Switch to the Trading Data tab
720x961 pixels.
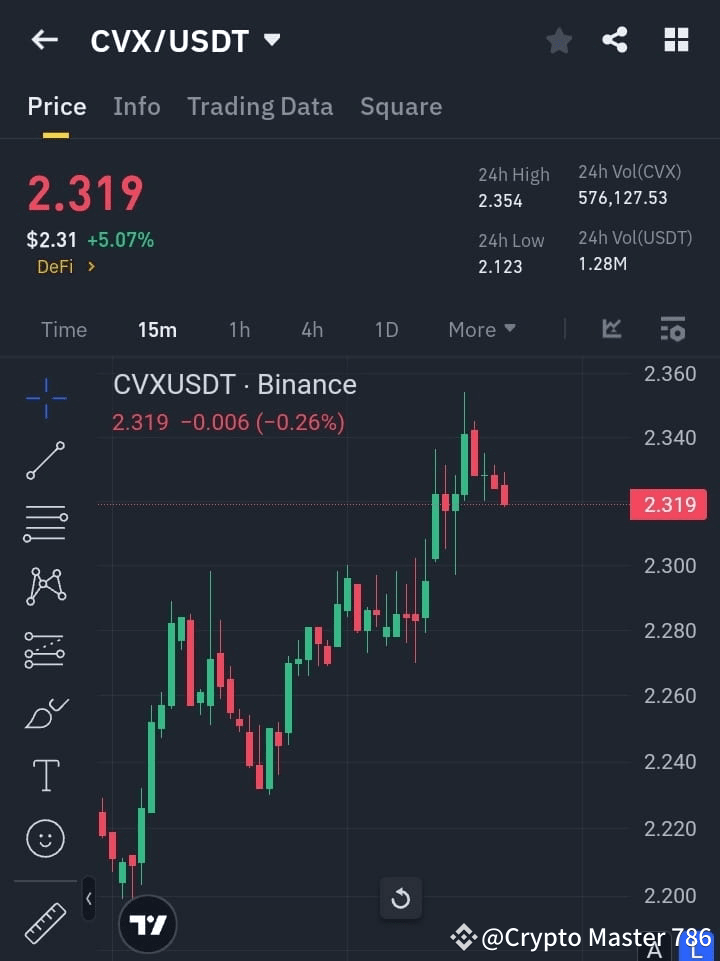260,106
